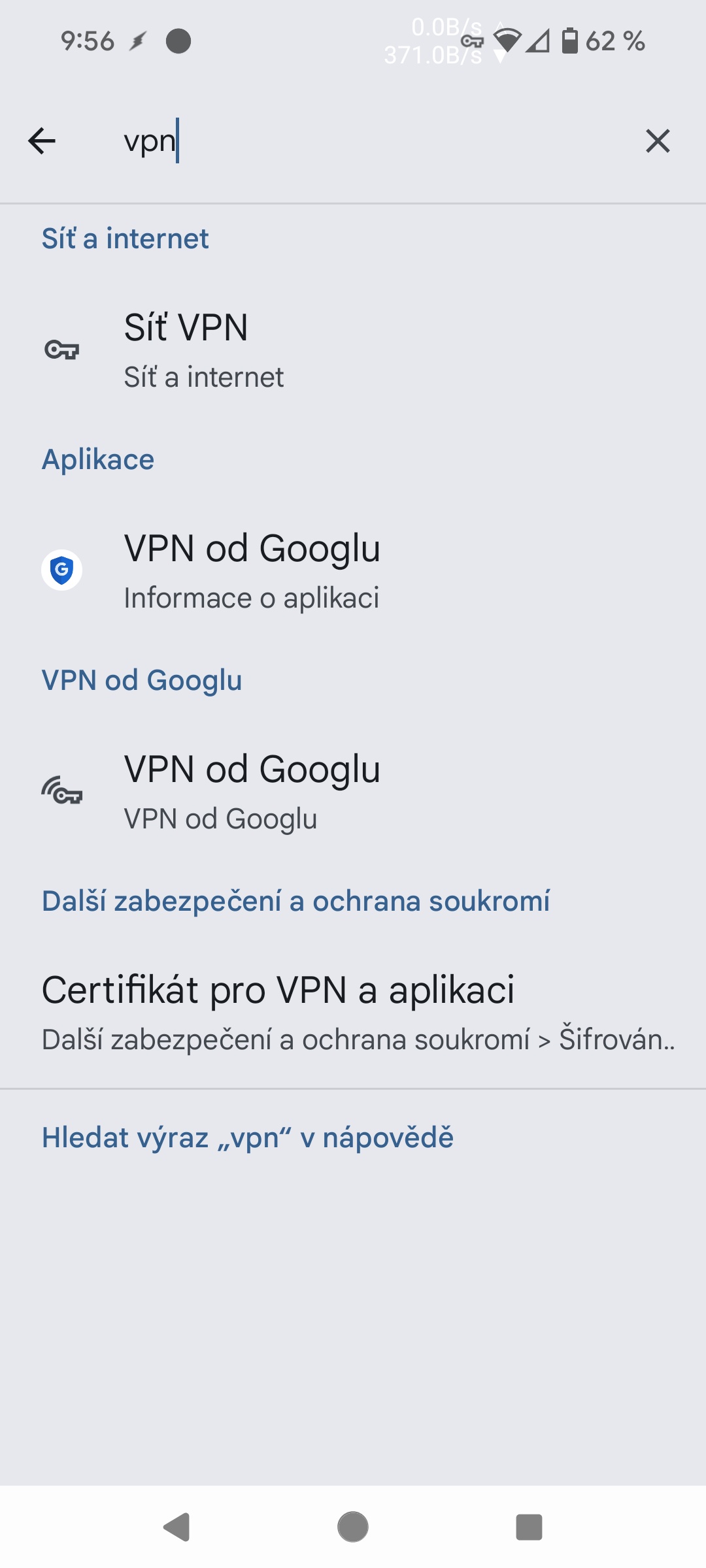
Task: Tap the search field containing vpn
Action: 366,141
